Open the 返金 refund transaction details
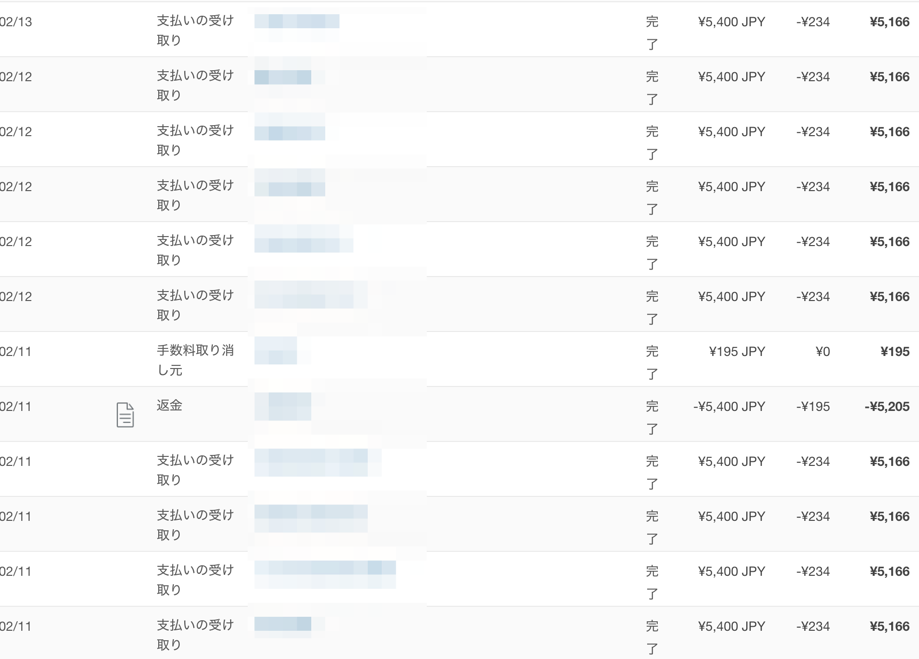This screenshot has height=659, width=919. [x=170, y=406]
